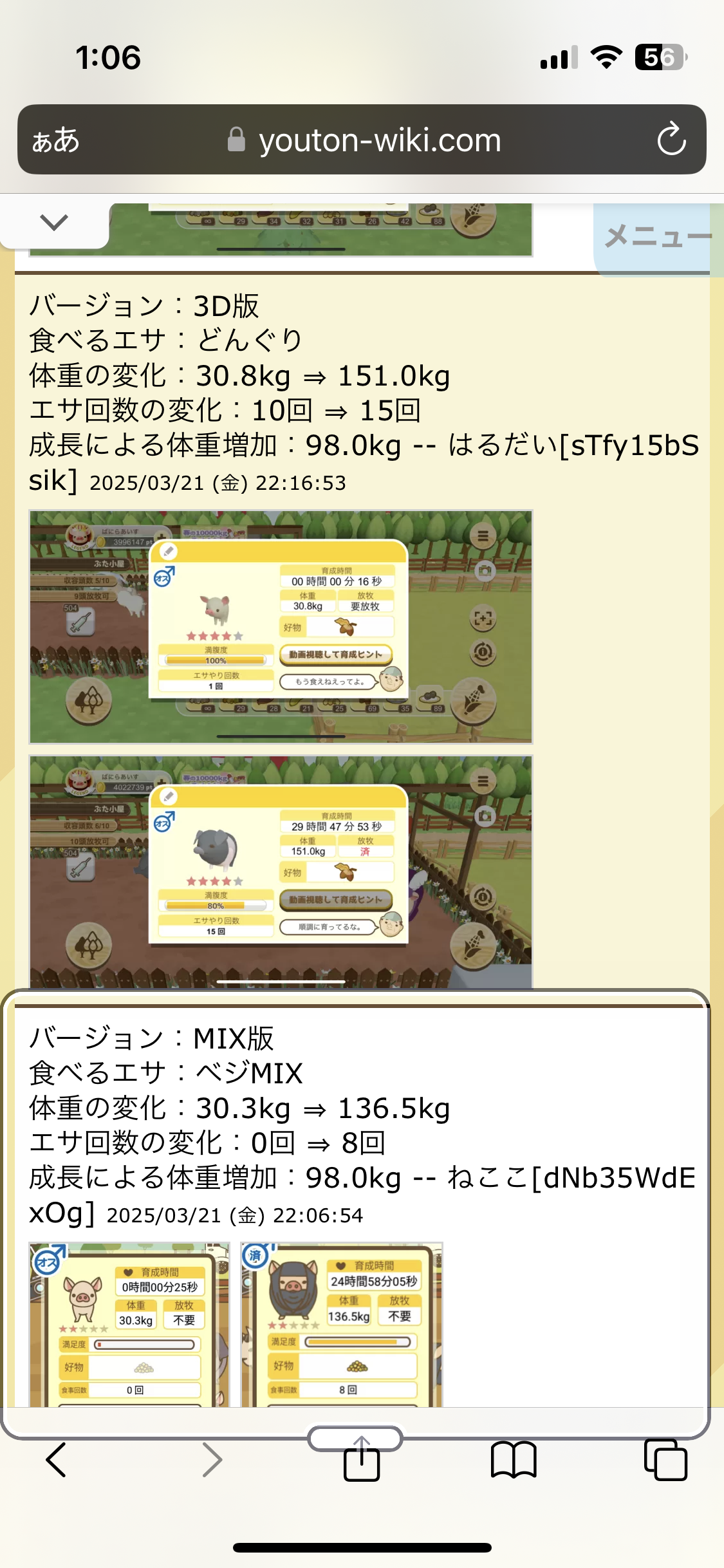The width and height of the screenshot is (724, 1568).
Task: Share this page from the Safari toolbar
Action: click(361, 1459)
